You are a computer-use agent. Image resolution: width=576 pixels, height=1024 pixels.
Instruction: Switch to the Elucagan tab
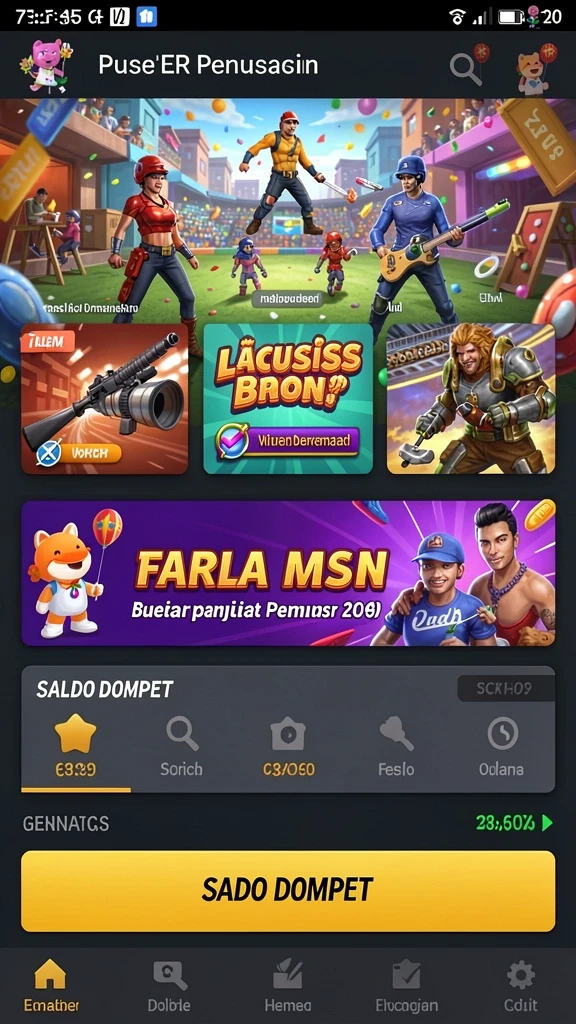click(x=406, y=986)
